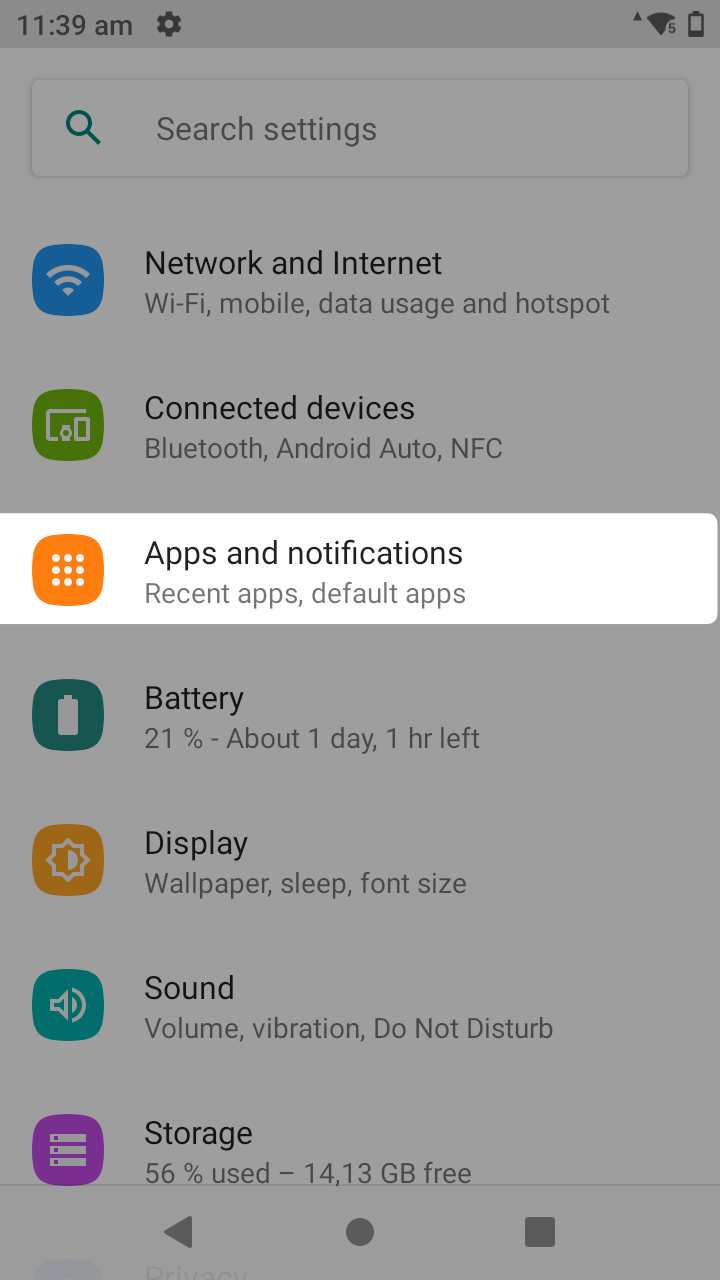
Task: Open Display settings
Action: pyautogui.click(x=360, y=861)
